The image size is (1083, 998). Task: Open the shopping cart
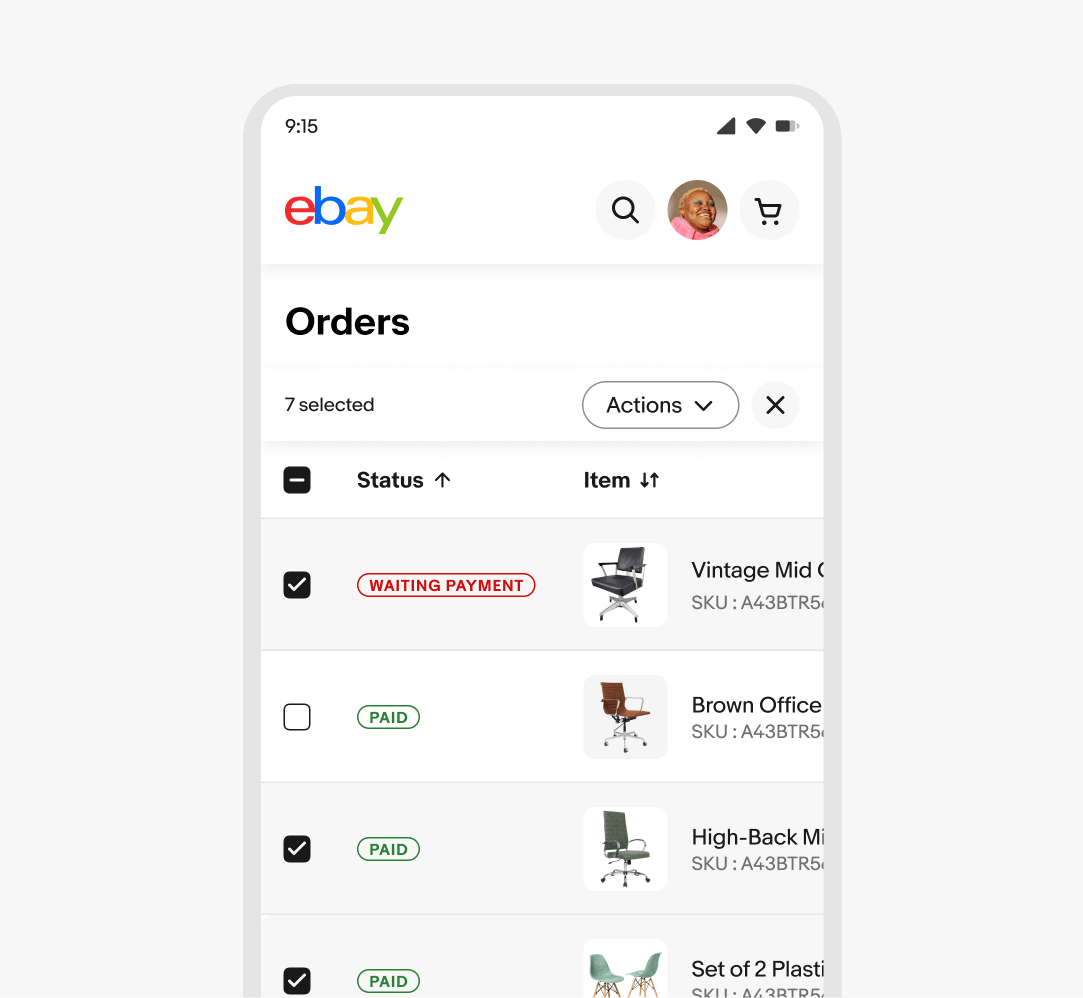[x=768, y=210]
